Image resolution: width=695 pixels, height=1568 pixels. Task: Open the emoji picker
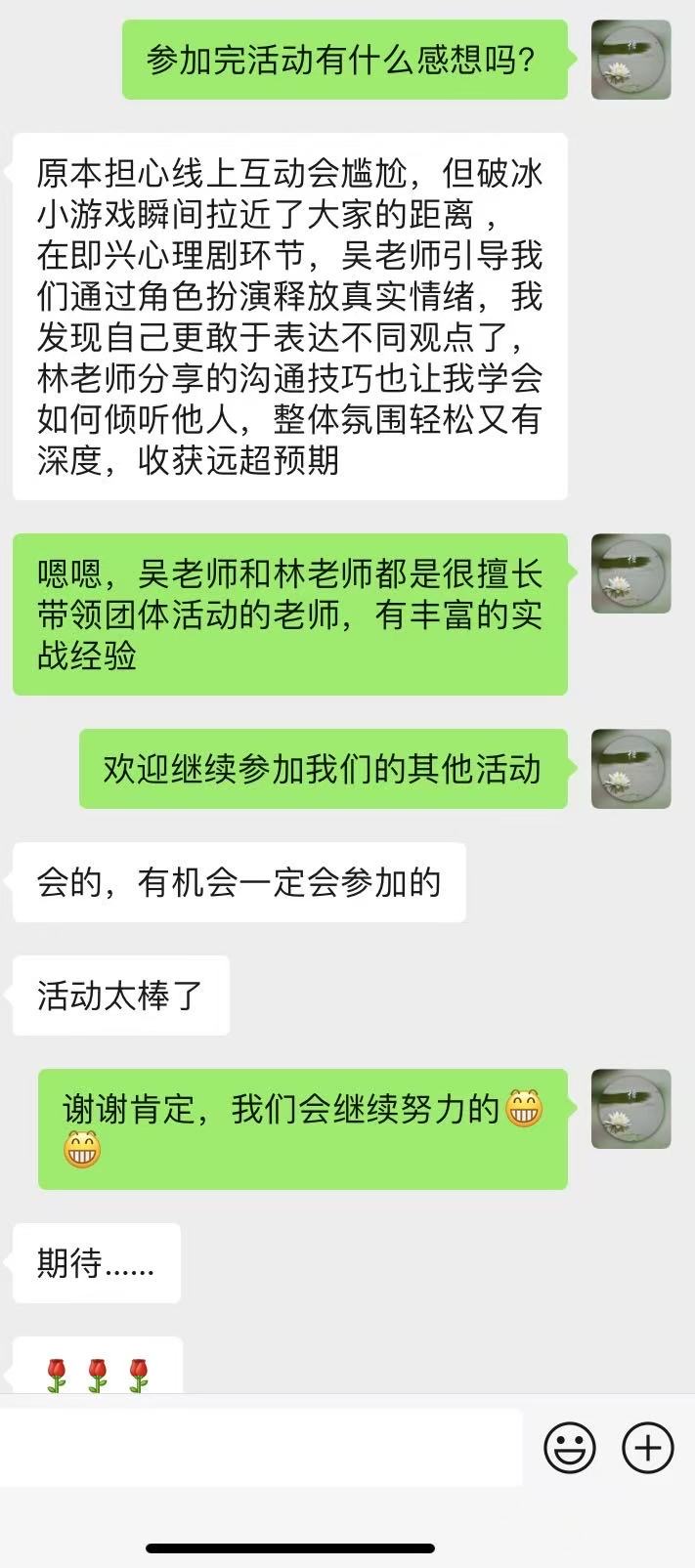coord(570,1447)
